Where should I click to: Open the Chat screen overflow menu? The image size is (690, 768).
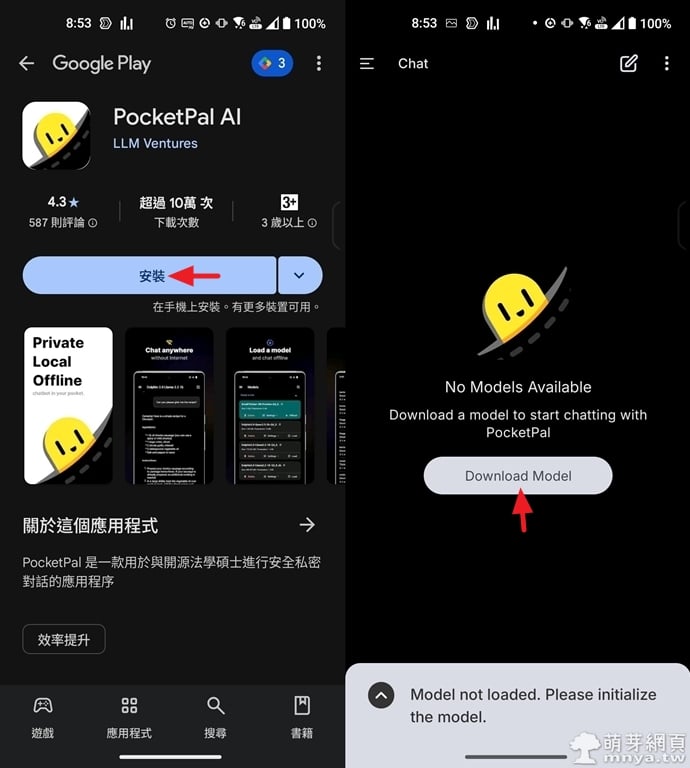pyautogui.click(x=667, y=63)
